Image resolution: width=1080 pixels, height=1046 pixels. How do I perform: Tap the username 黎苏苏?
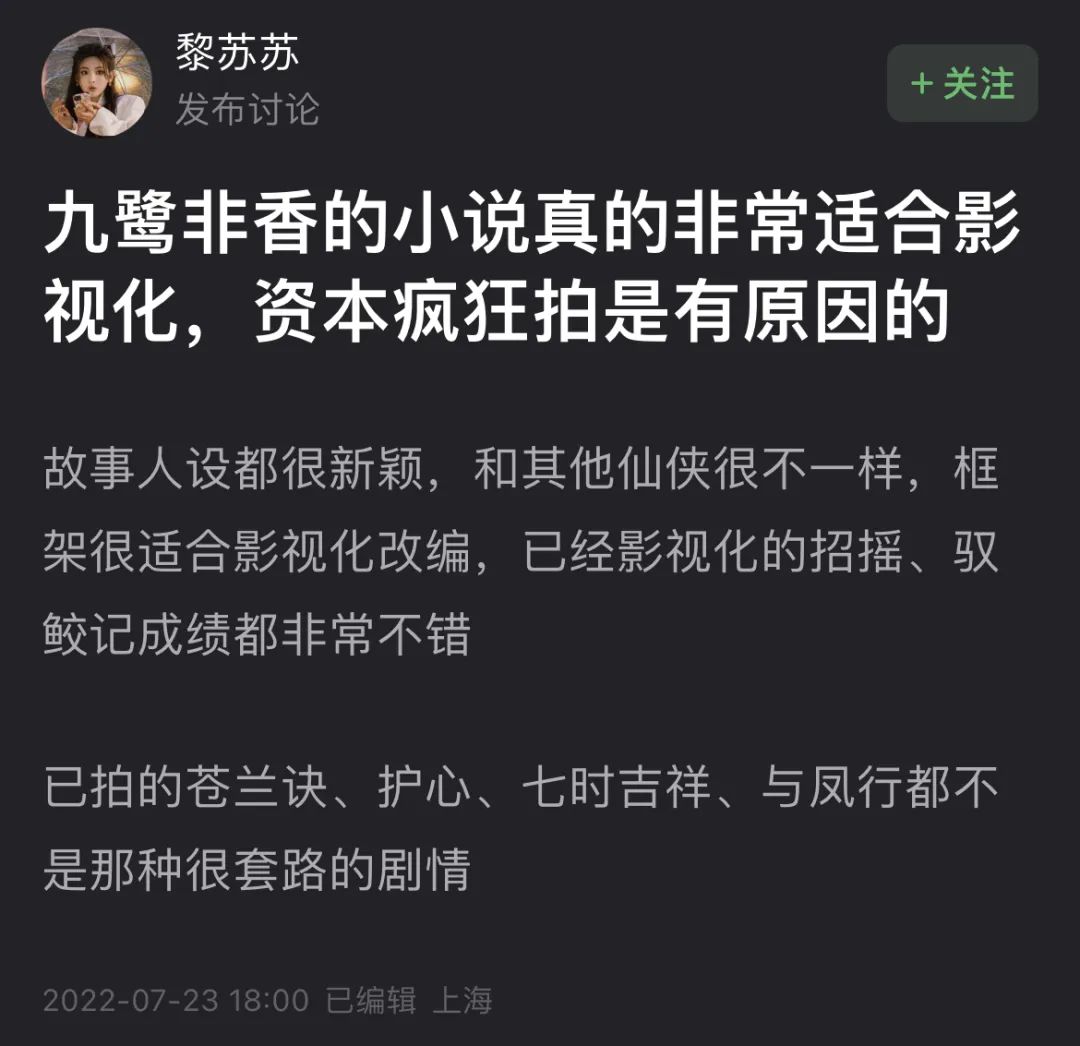pyautogui.click(x=237, y=54)
